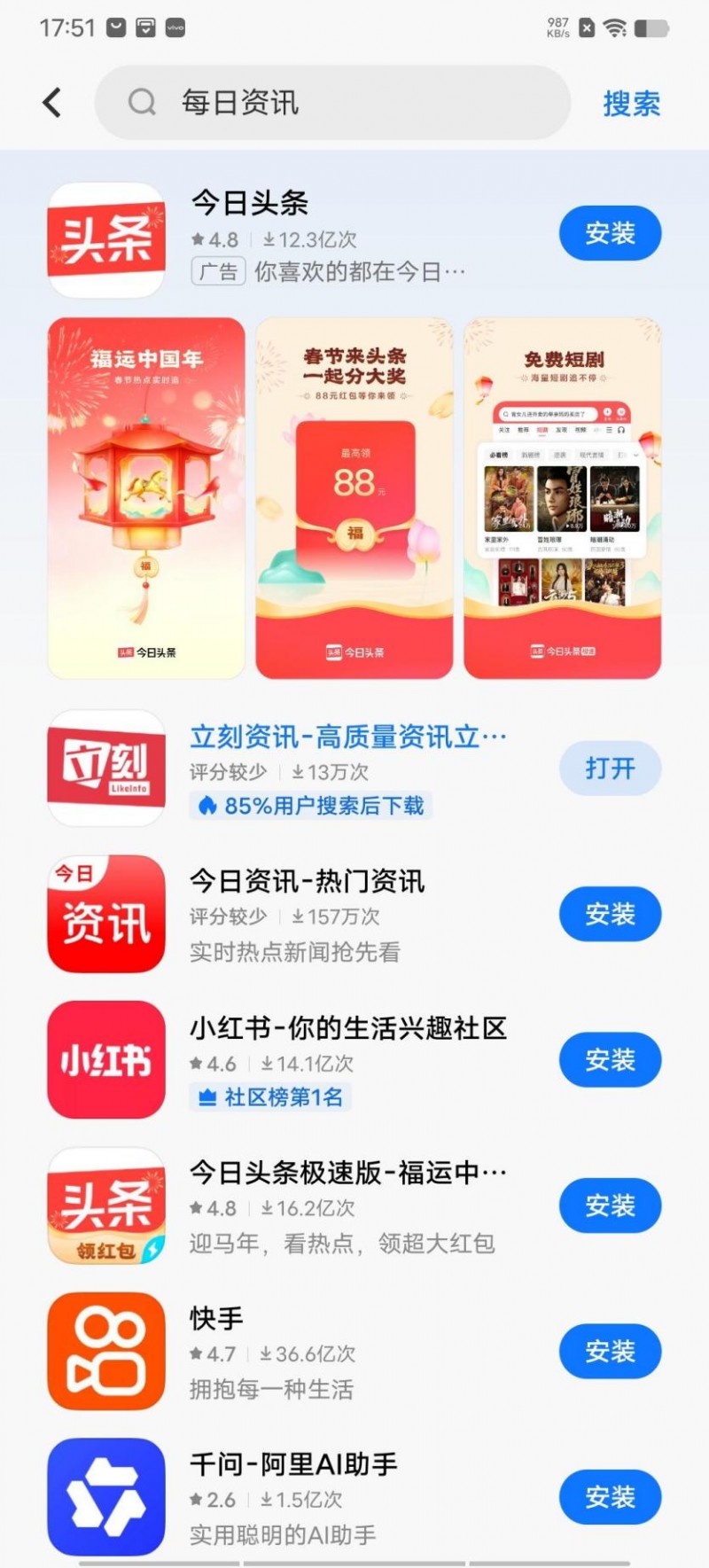View the 春节来头条 red packet screenshot
The width and height of the screenshot is (709, 1568).
pos(354,498)
